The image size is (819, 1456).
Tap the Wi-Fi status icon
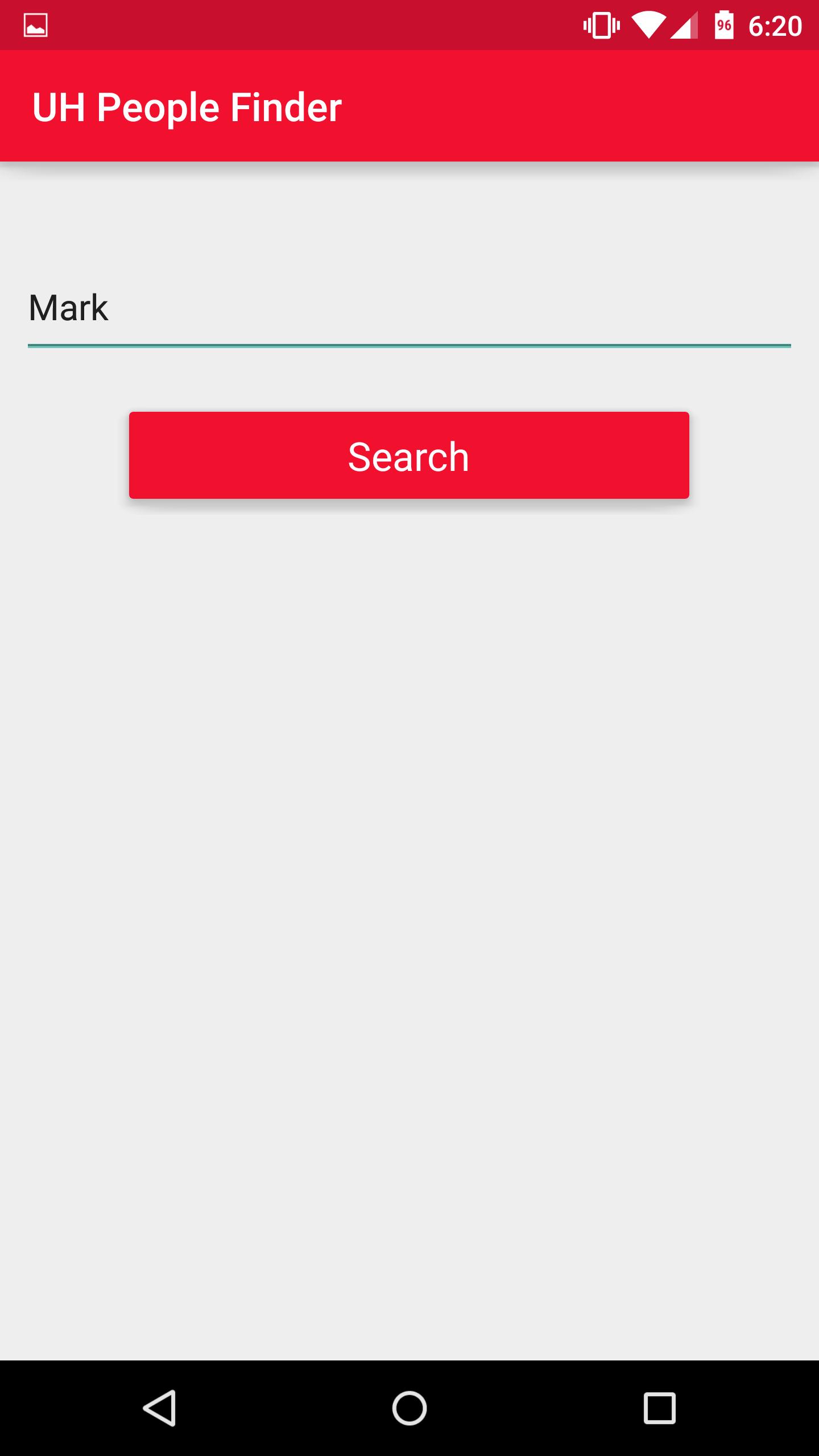point(650,24)
